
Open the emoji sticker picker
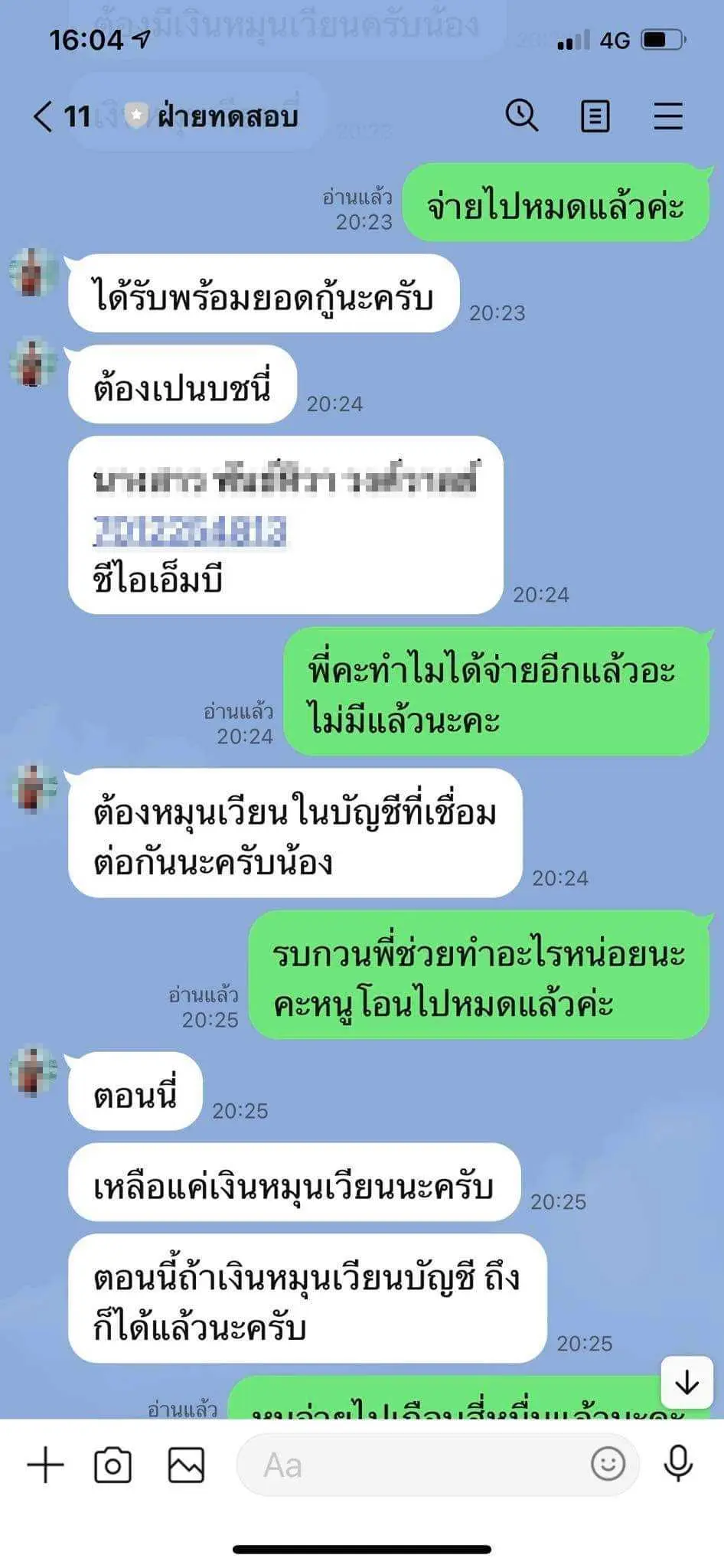click(608, 1464)
